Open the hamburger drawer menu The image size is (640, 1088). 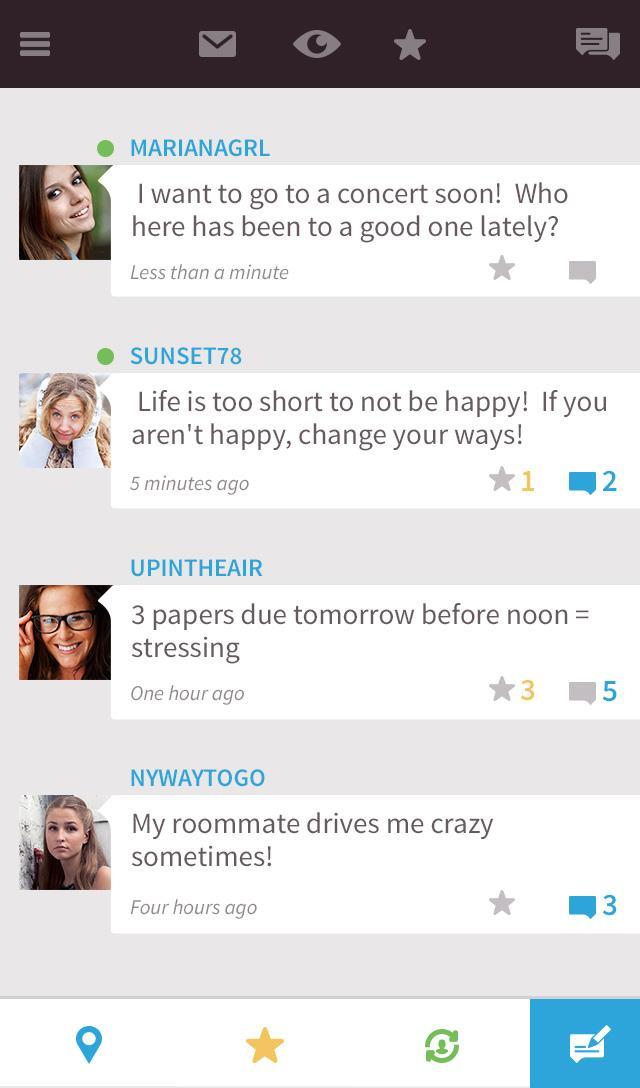[35, 44]
